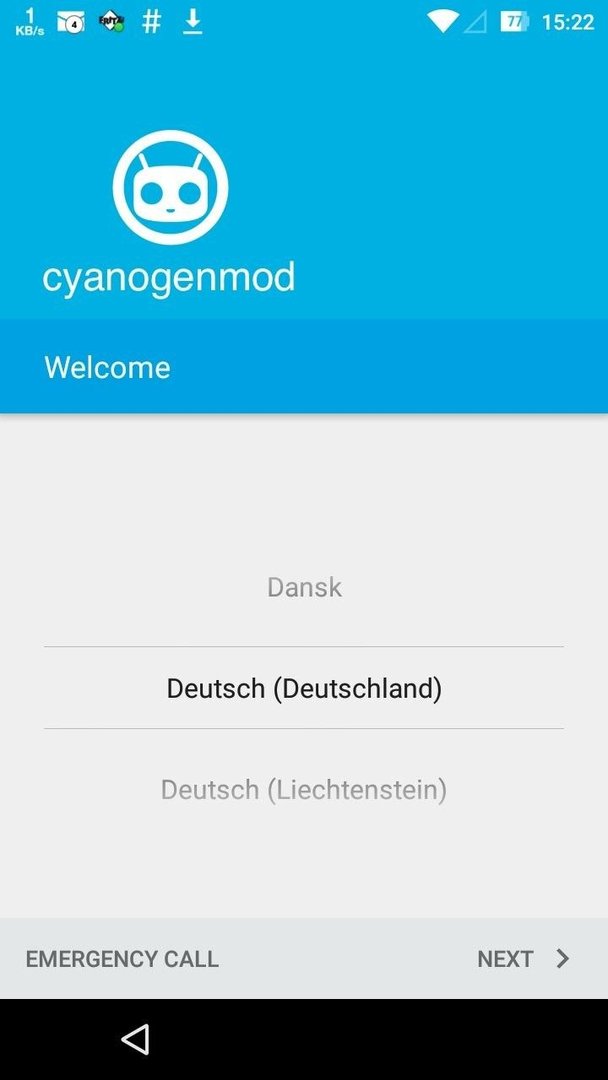Go back with the system back button
This screenshot has width=608, height=1080.
click(x=136, y=1039)
